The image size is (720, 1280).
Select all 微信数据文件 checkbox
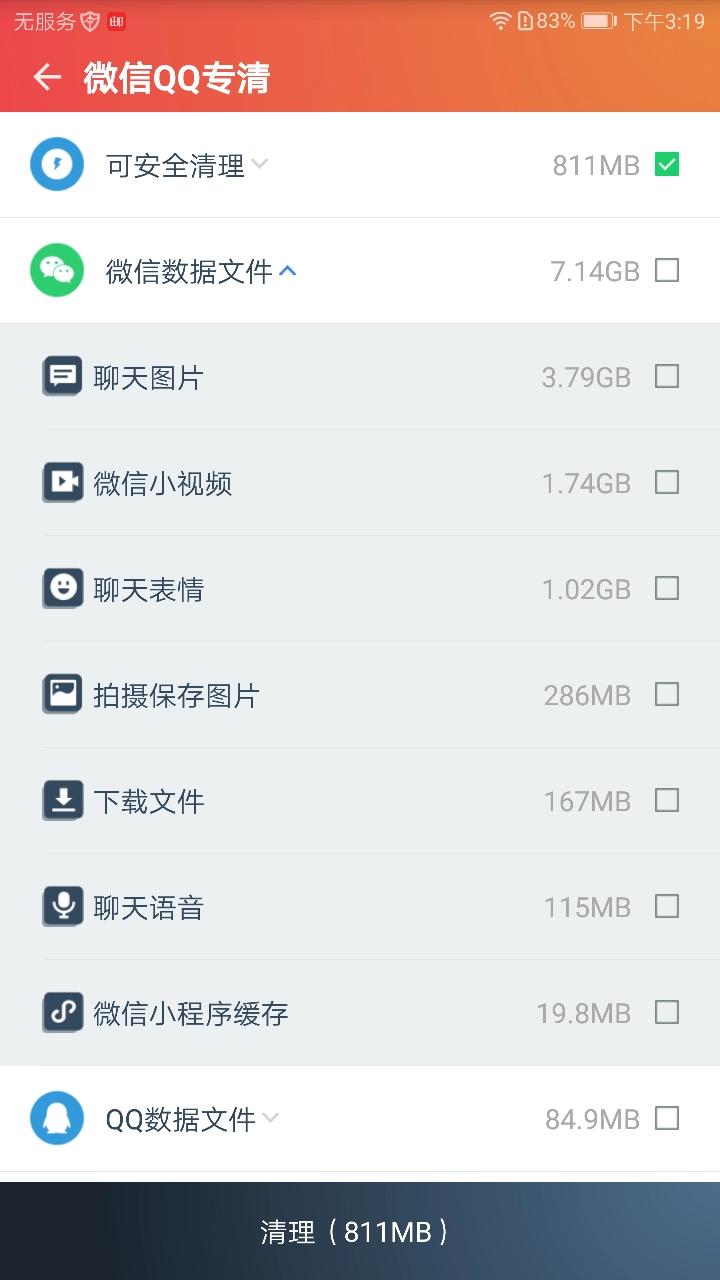[x=666, y=271]
